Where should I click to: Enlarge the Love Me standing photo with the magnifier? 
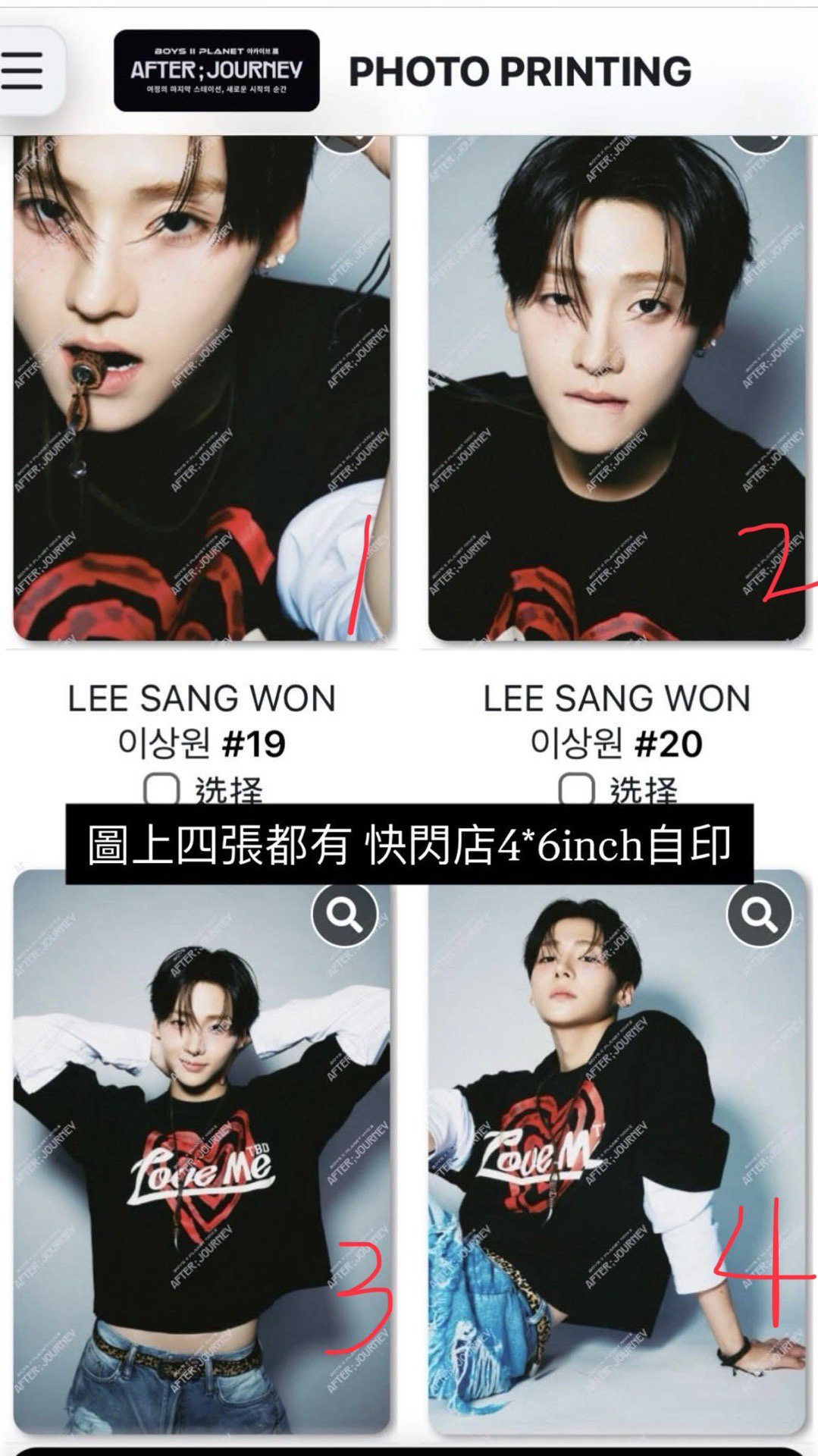344,915
